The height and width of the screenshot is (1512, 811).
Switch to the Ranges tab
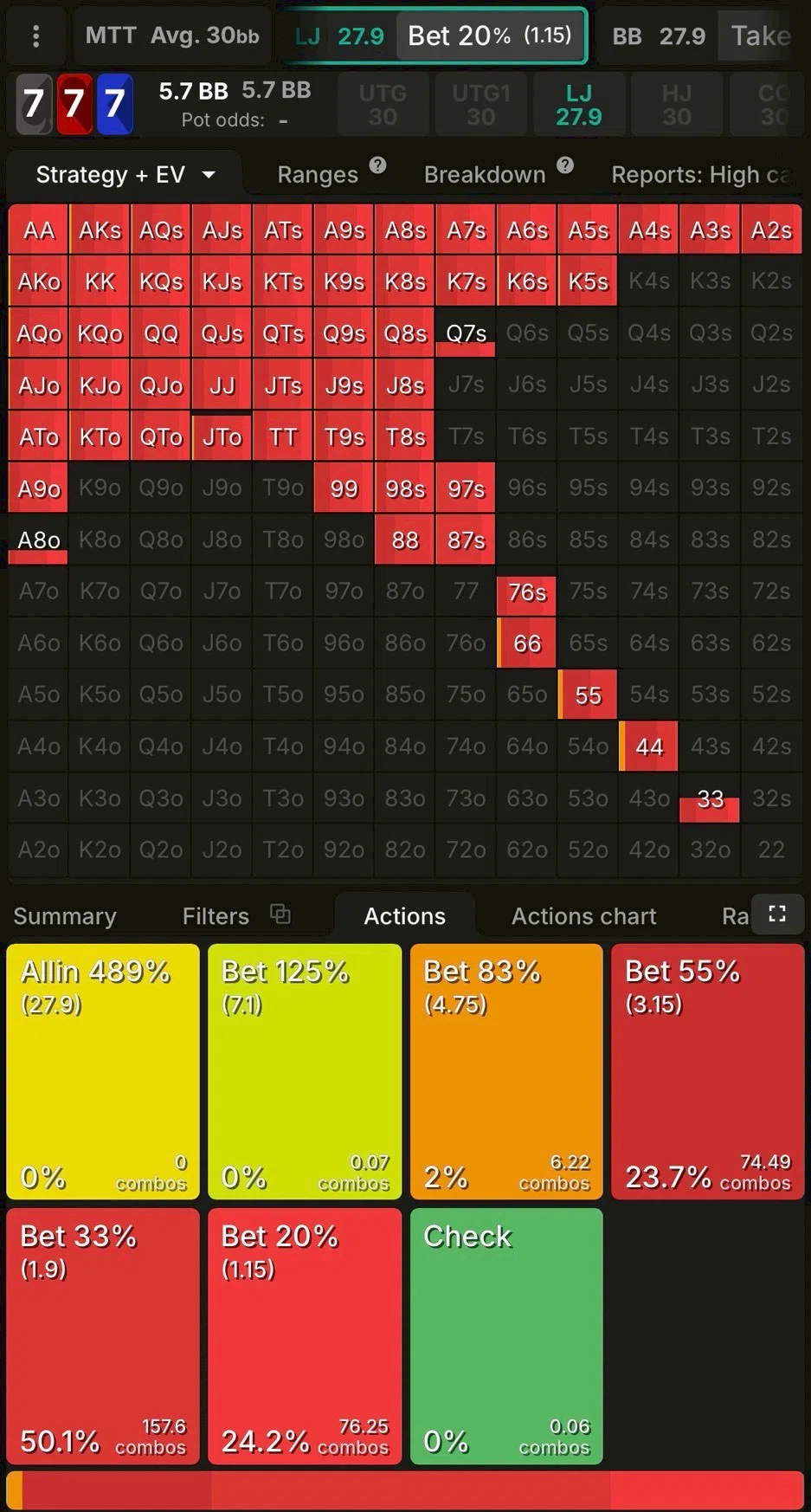(318, 175)
